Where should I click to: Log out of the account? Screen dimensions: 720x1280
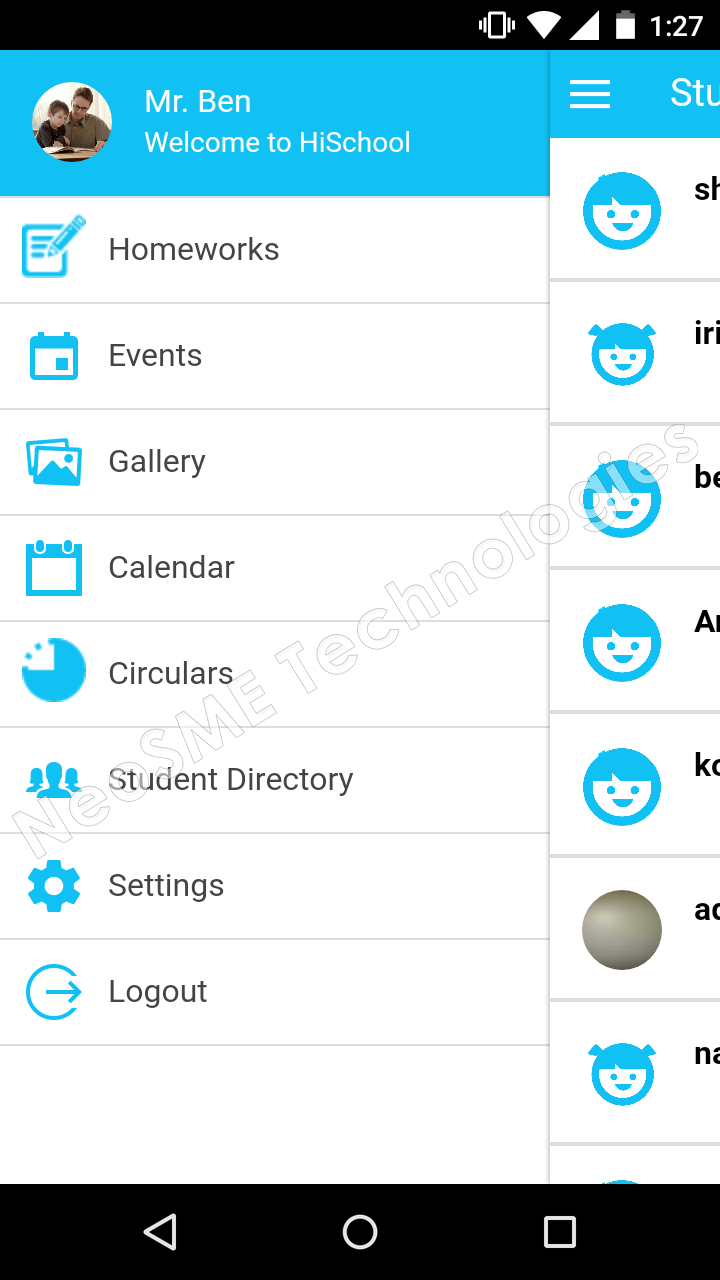click(x=158, y=992)
